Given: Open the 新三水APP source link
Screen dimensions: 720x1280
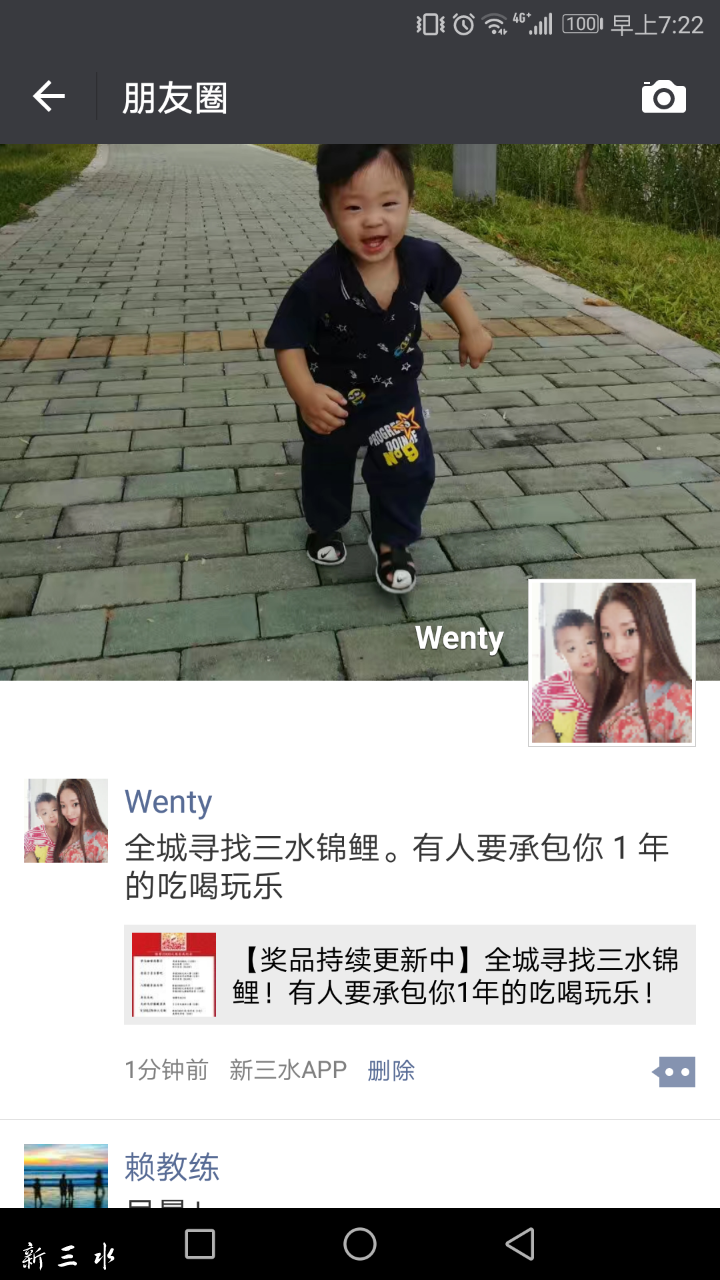Looking at the screenshot, I should [x=288, y=1070].
